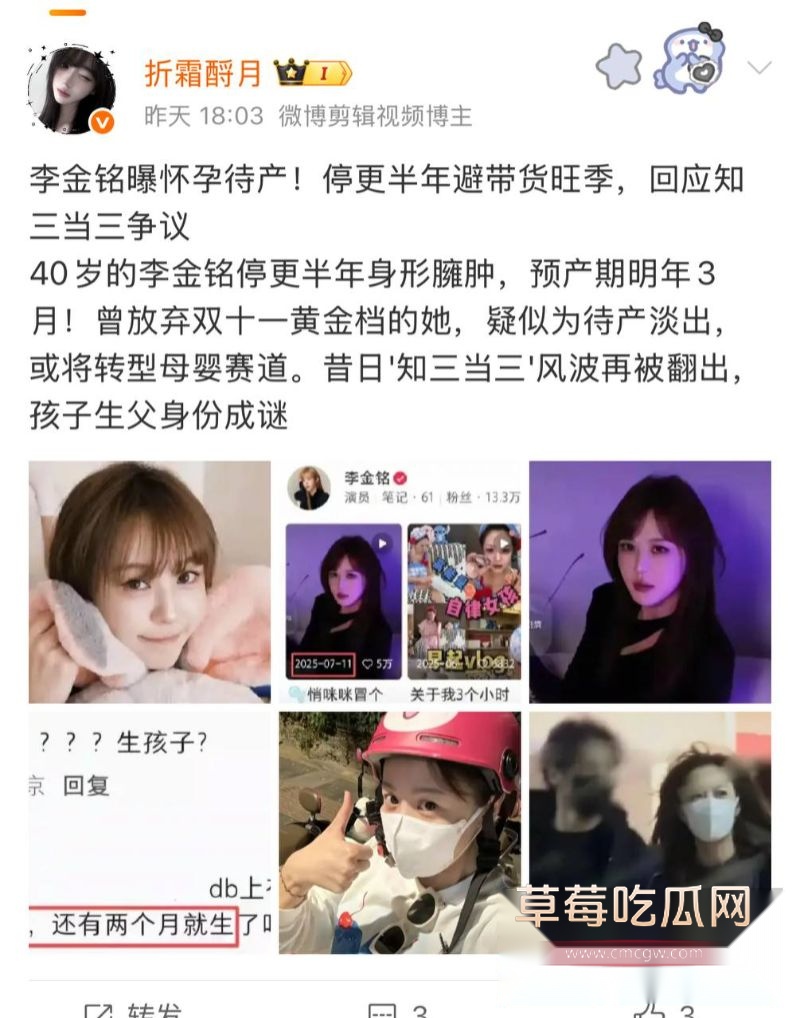View the 李金铭 profile screenshot image
This screenshot has width=800, height=1018.
(x=400, y=580)
